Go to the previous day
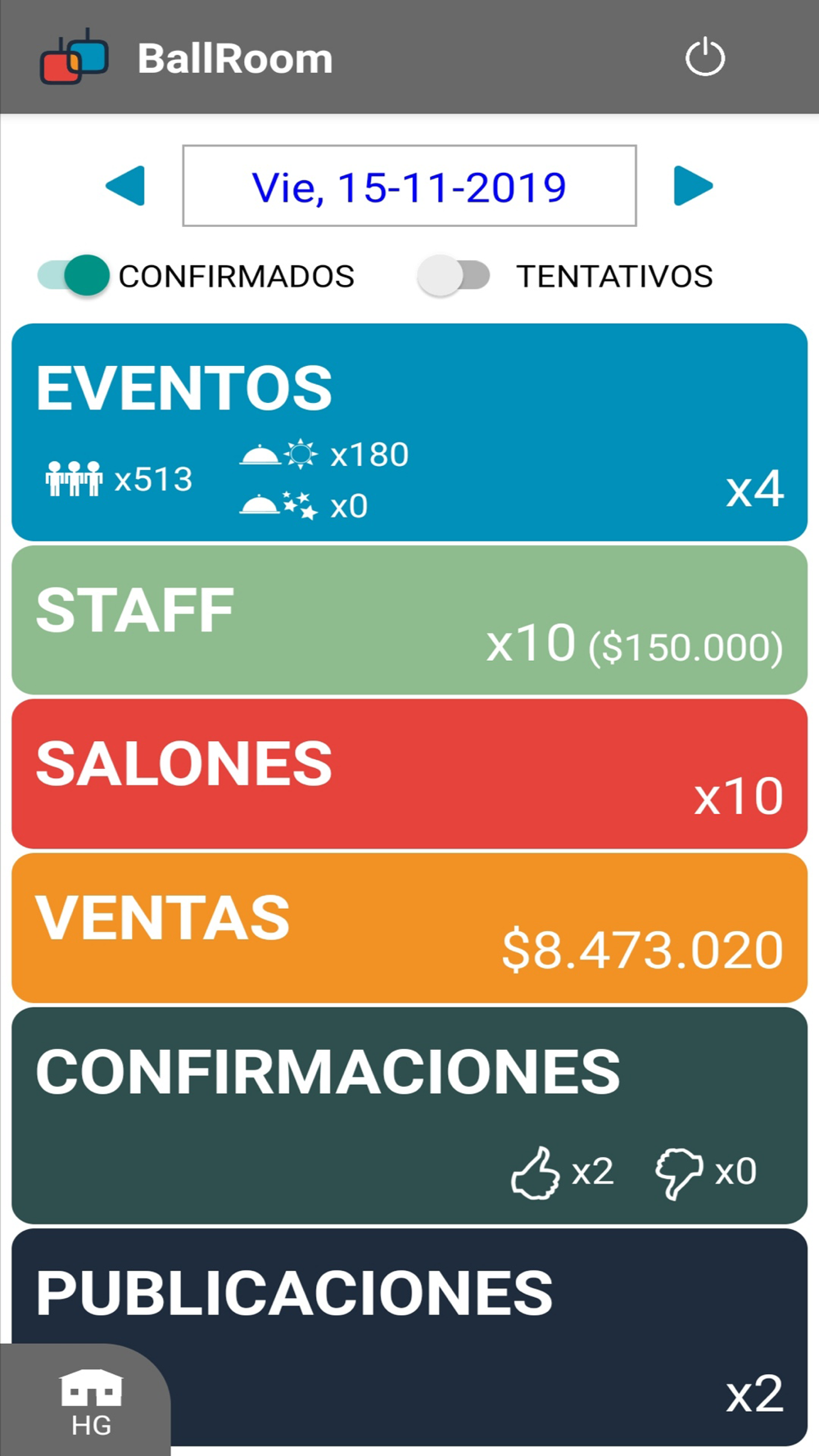 coord(125,186)
